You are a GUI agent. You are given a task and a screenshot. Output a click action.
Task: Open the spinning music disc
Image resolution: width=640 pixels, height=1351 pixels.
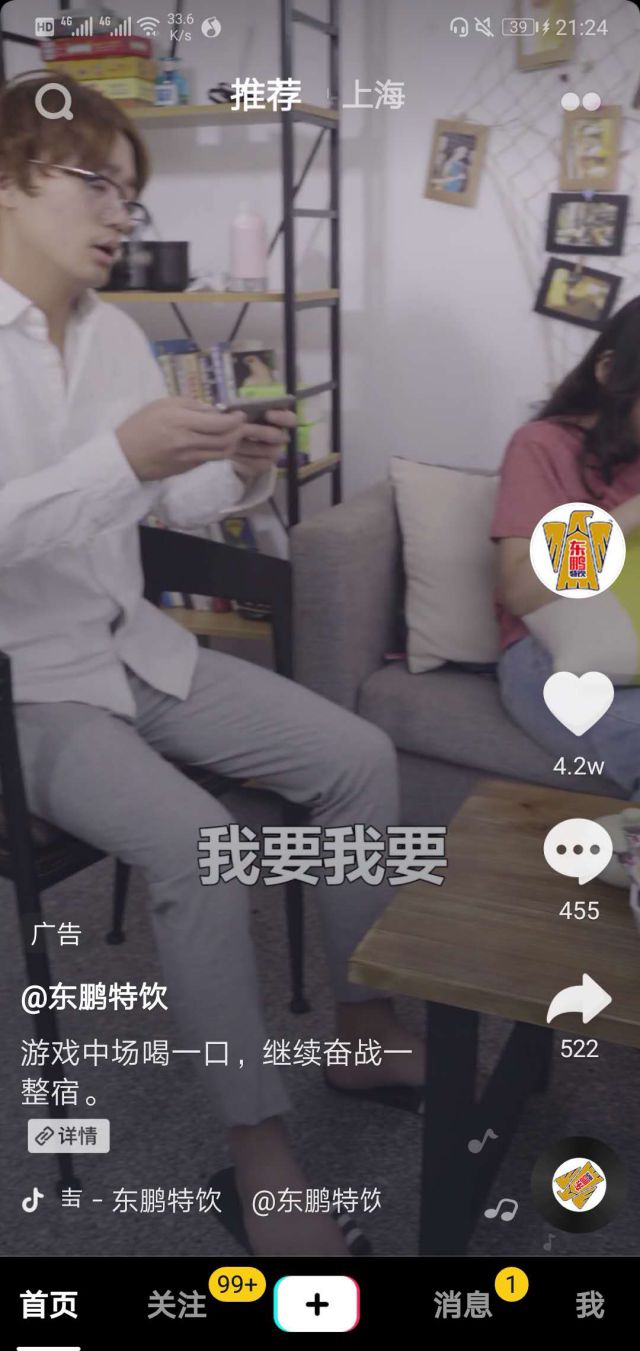[x=579, y=1185]
